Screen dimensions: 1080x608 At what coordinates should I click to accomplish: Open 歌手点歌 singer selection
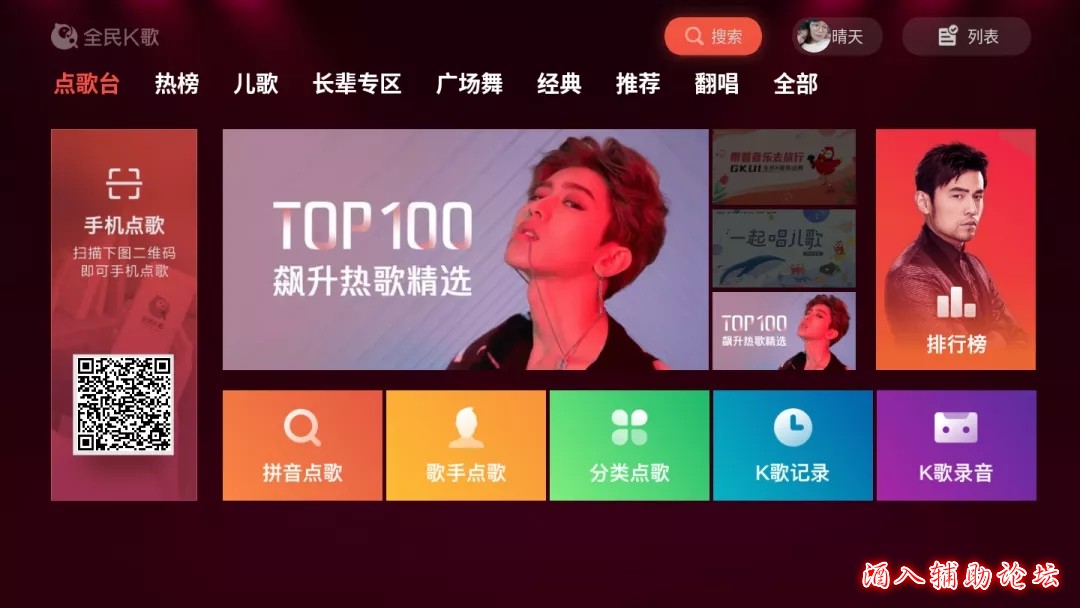(466, 445)
